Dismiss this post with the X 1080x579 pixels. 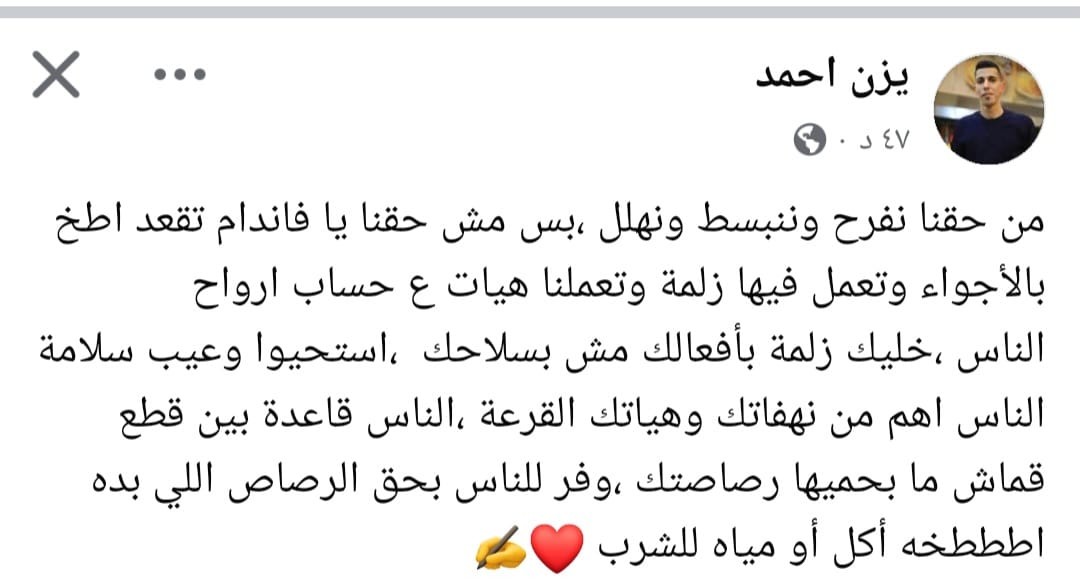[x=56, y=76]
